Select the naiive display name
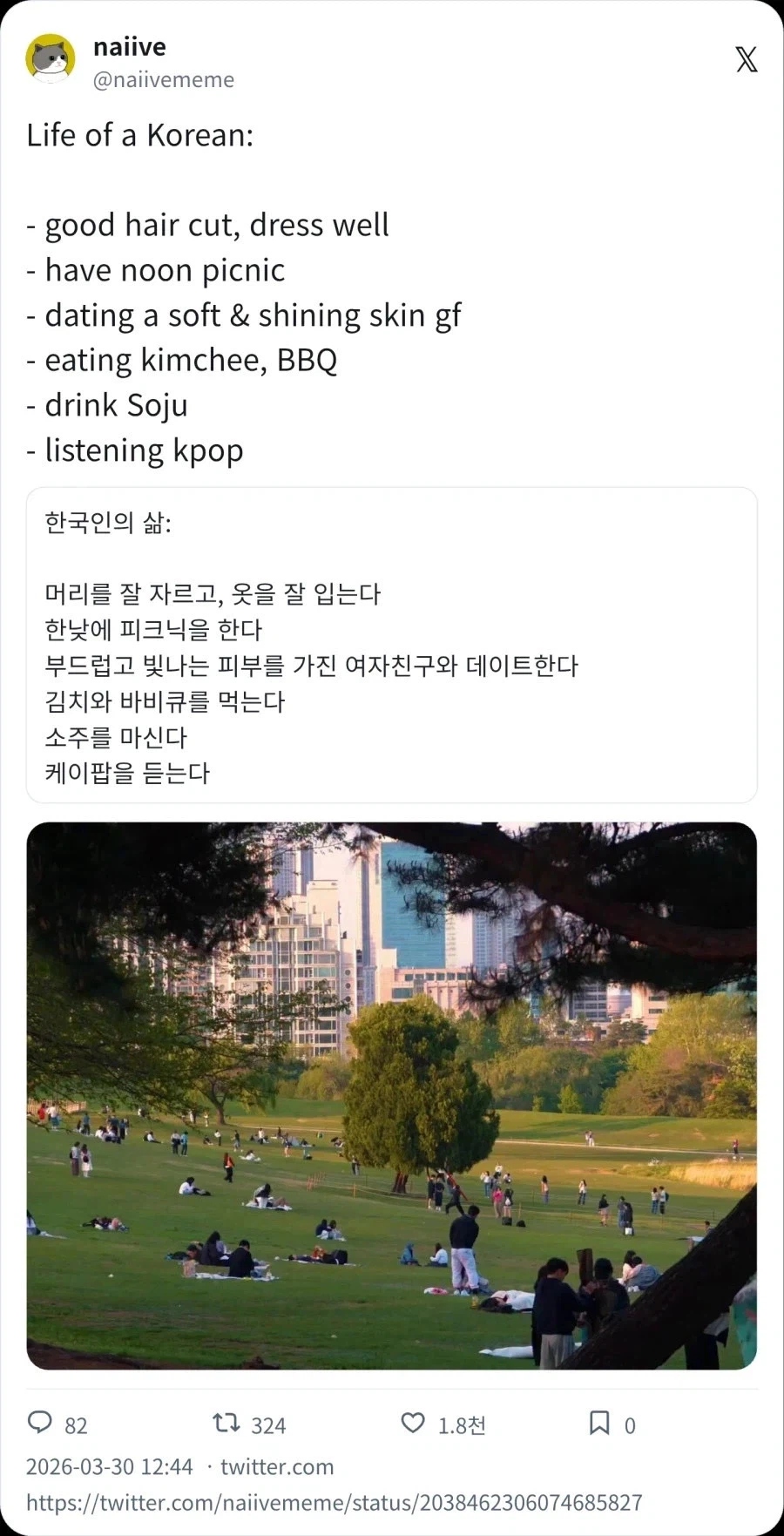The height and width of the screenshot is (1536, 784). (x=129, y=46)
